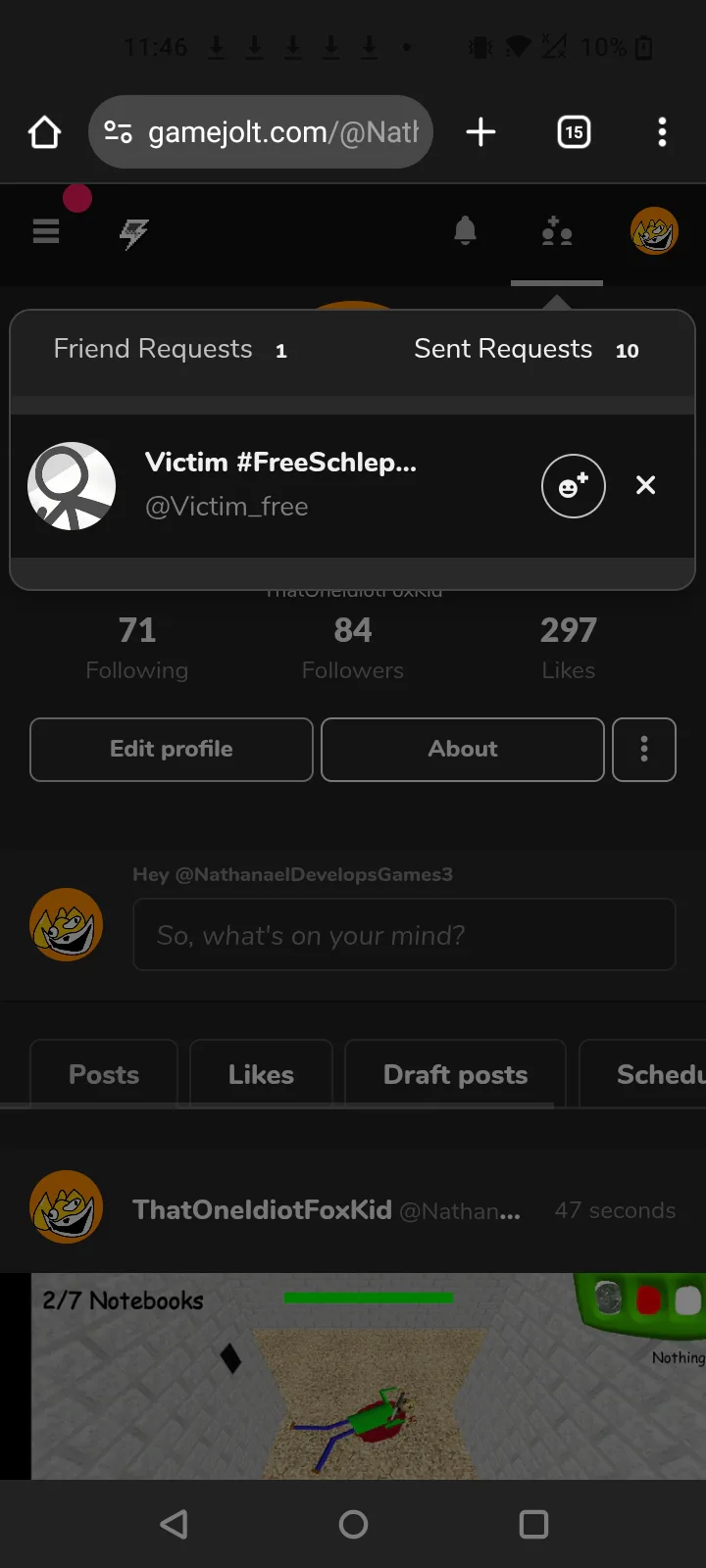Switch to the Sent Requests tab
The image size is (706, 1568).
pyautogui.click(x=526, y=350)
